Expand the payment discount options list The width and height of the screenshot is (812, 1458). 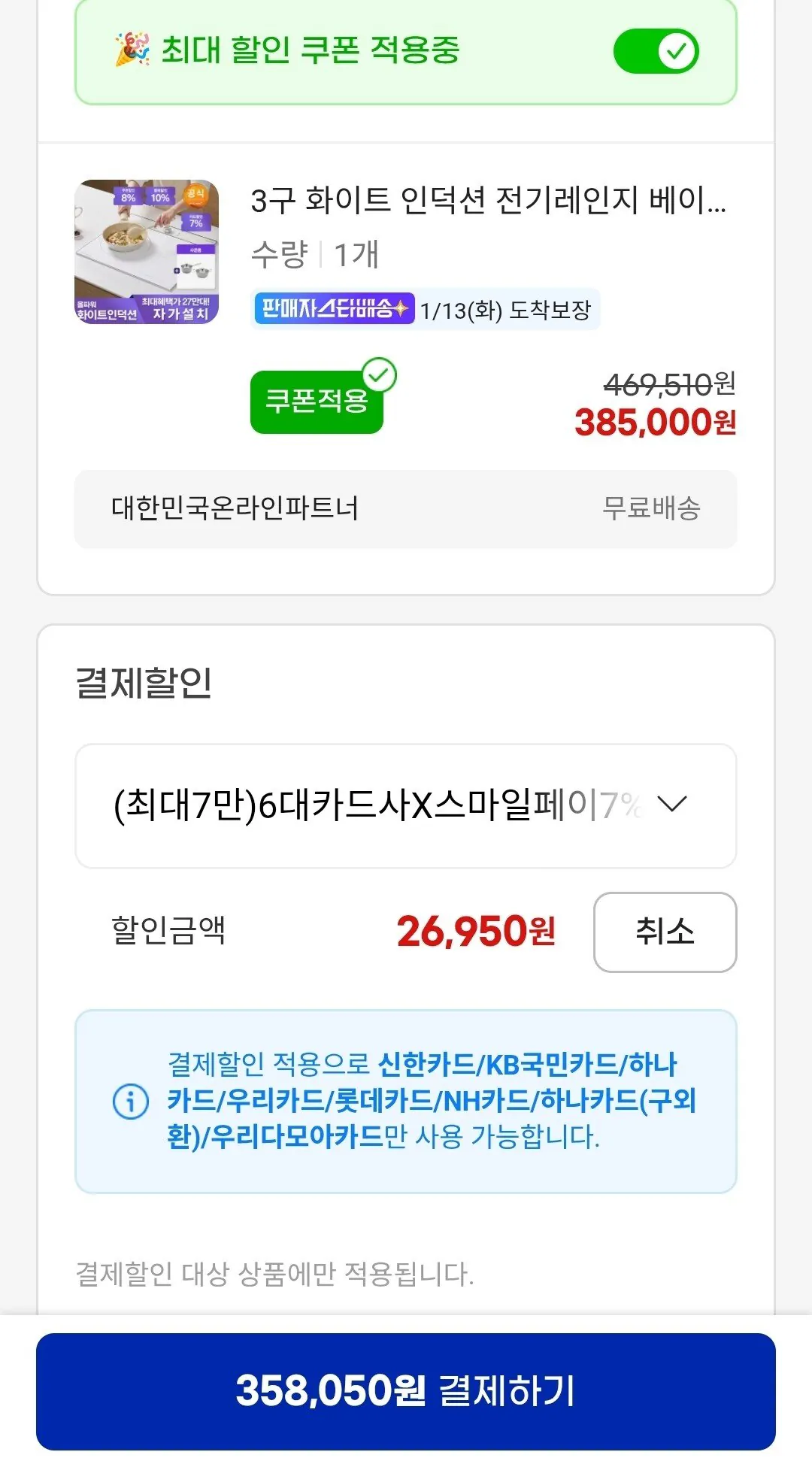click(406, 803)
